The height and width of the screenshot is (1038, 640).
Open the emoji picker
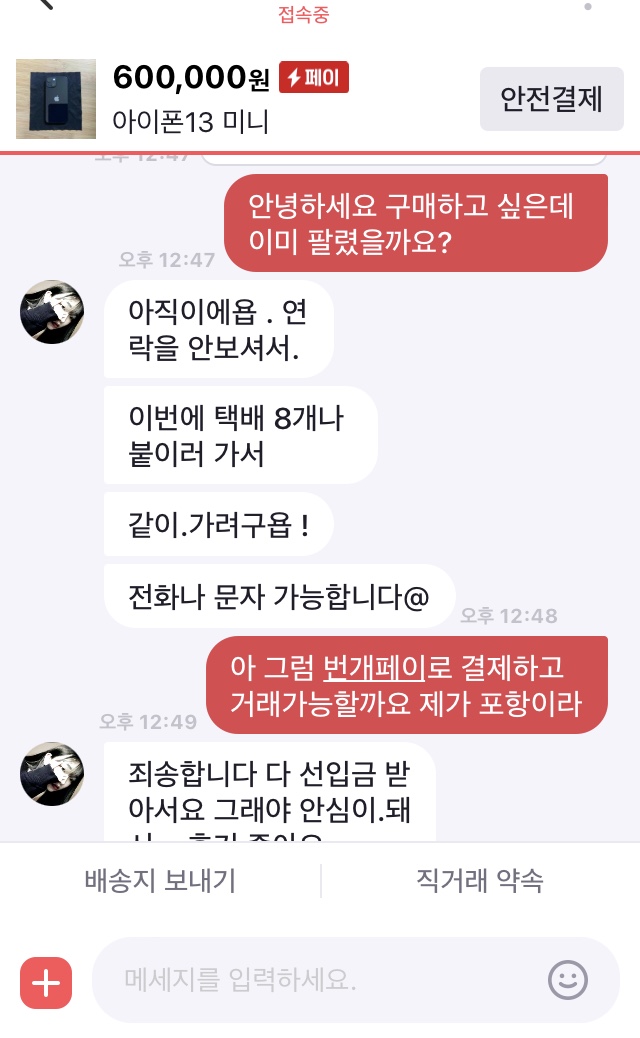[x=568, y=980]
